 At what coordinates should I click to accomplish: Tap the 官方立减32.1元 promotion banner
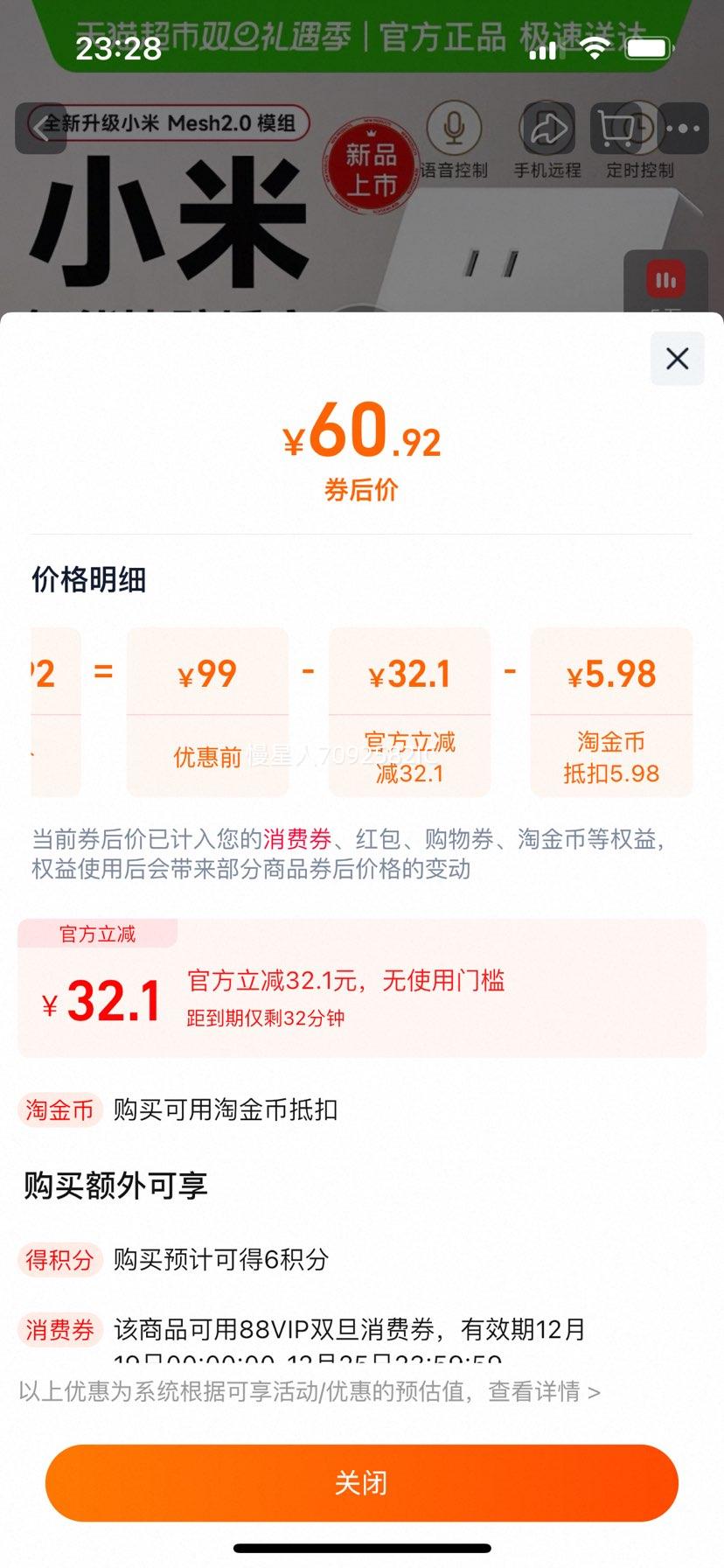(x=362, y=989)
